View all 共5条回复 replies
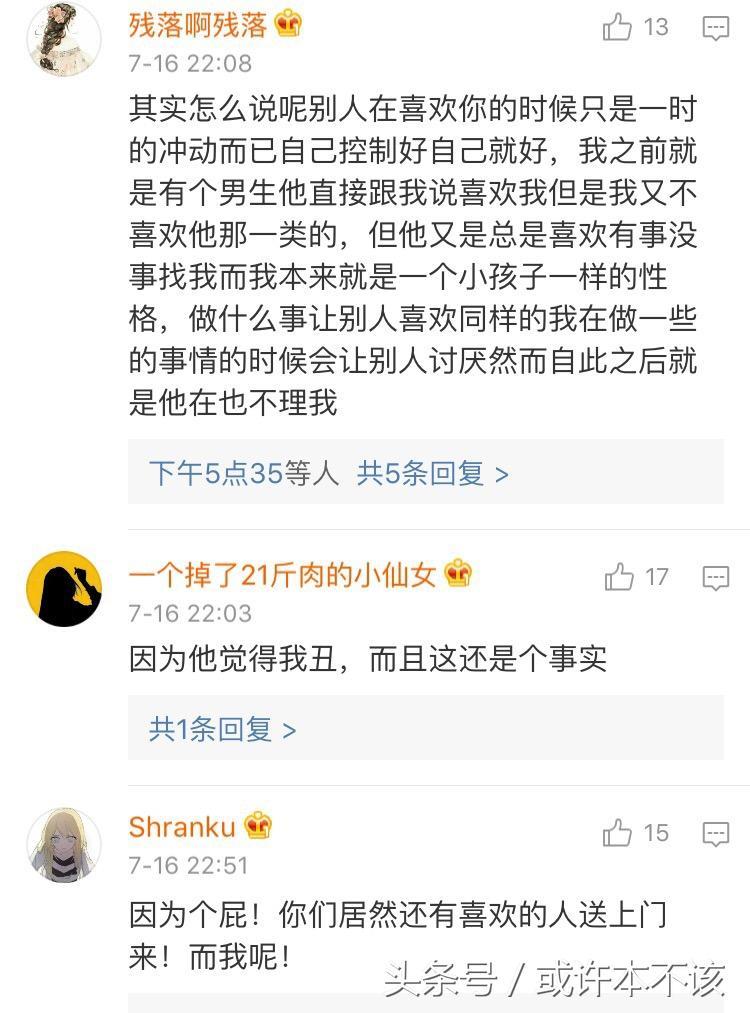750x1013 pixels. (432, 473)
